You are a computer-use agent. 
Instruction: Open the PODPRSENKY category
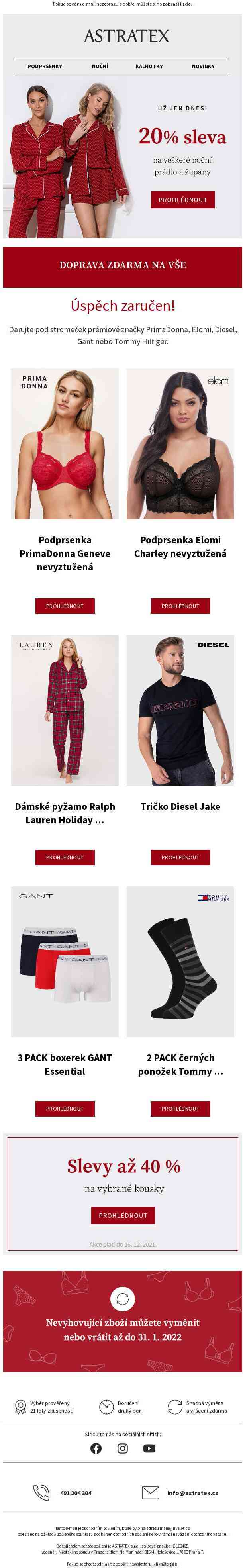45,67
